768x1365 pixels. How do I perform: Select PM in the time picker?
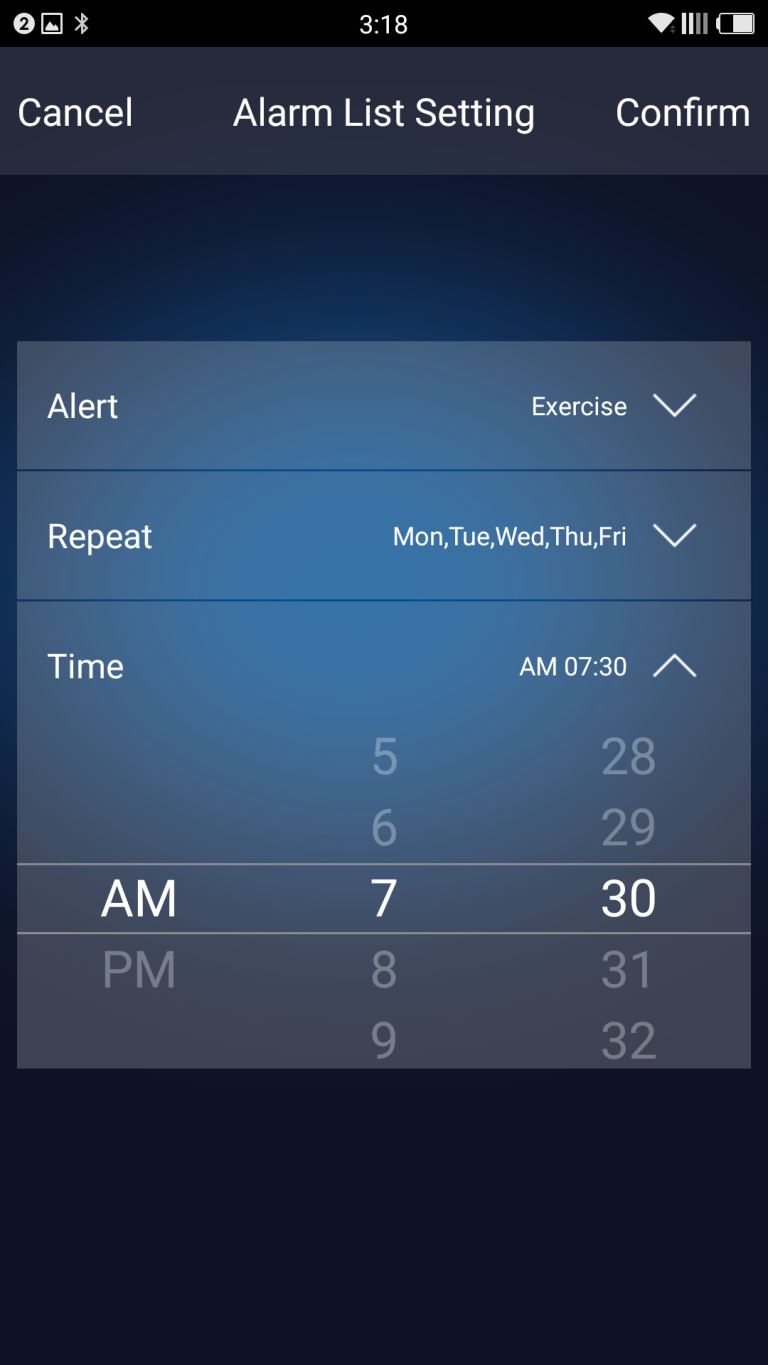point(139,970)
